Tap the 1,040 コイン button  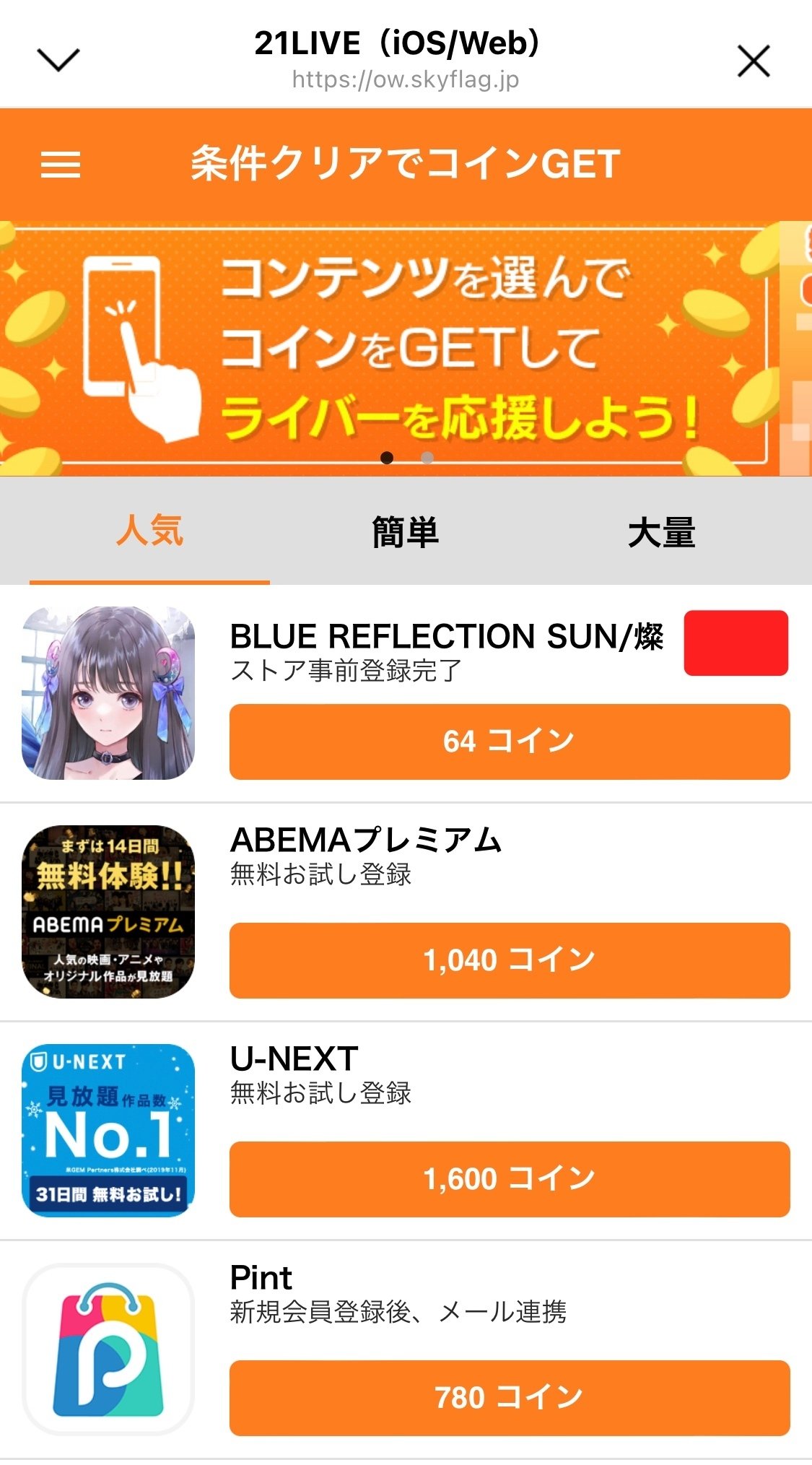click(509, 960)
